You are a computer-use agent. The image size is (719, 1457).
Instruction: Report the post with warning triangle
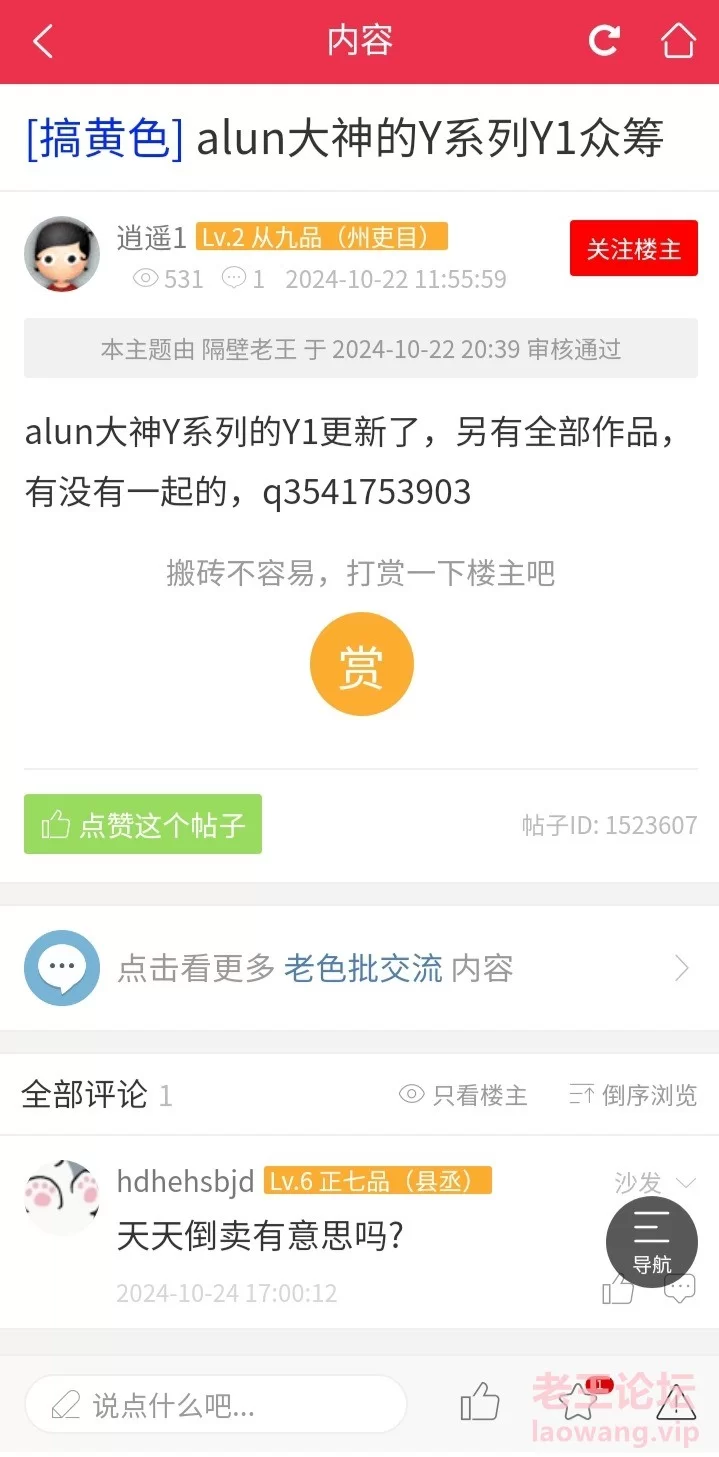pyautogui.click(x=676, y=1402)
